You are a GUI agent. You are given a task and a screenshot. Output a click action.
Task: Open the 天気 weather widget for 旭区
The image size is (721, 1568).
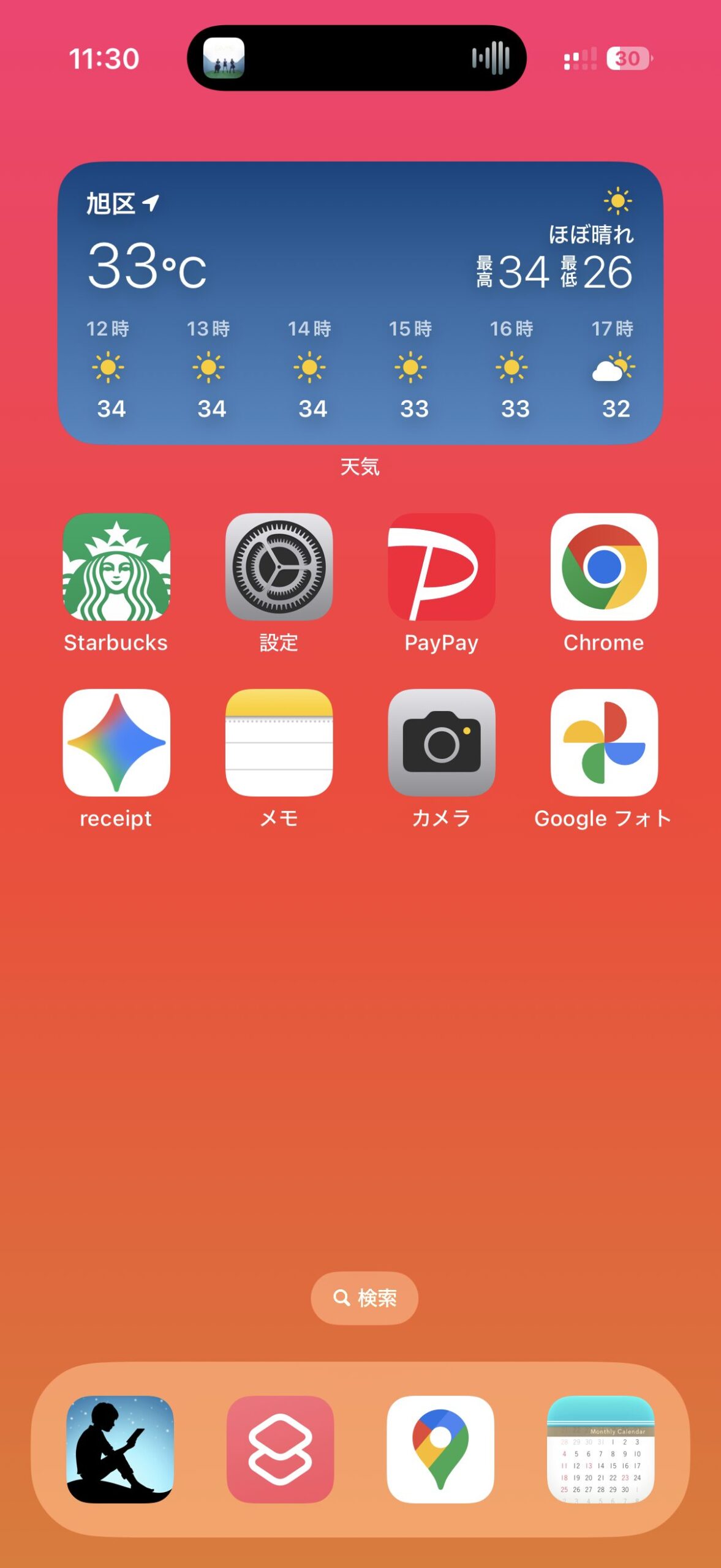click(x=360, y=303)
